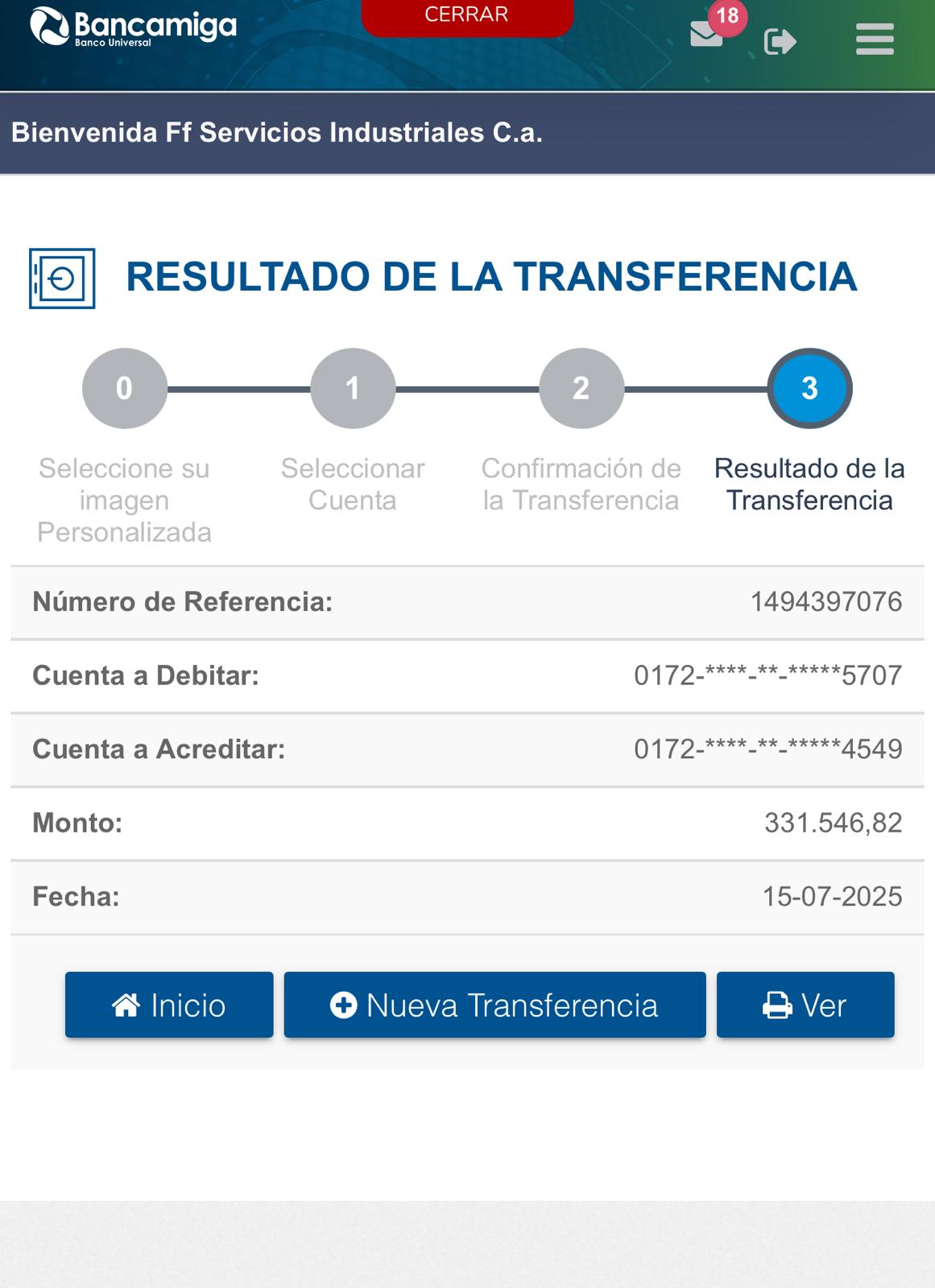Tap Ver to print the receipt
Image resolution: width=935 pixels, height=1288 pixels.
805,1005
